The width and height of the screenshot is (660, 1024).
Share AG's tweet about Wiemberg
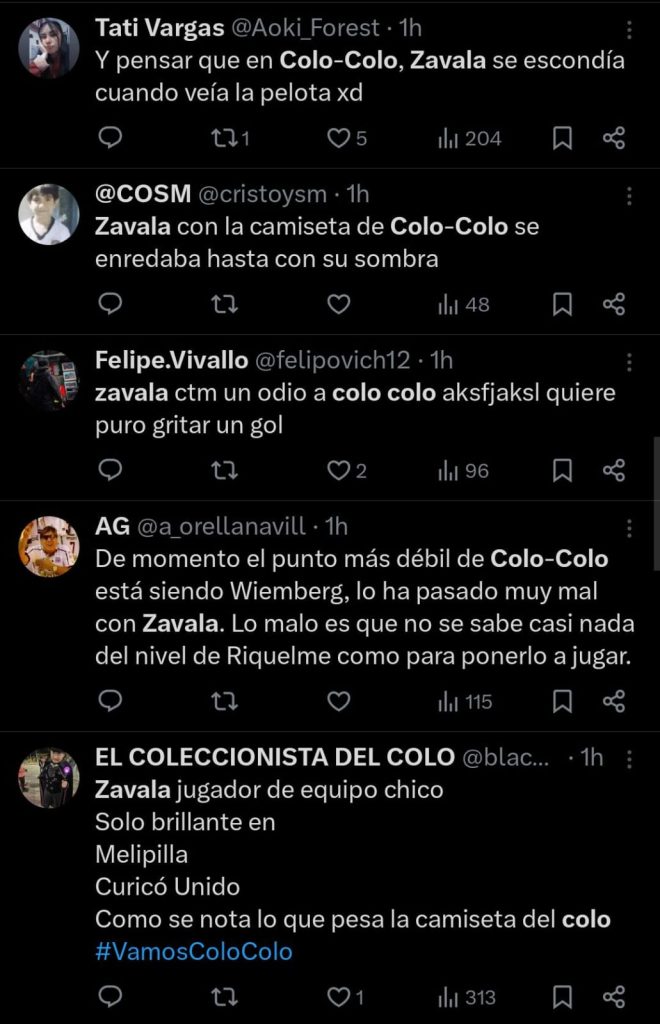615,701
